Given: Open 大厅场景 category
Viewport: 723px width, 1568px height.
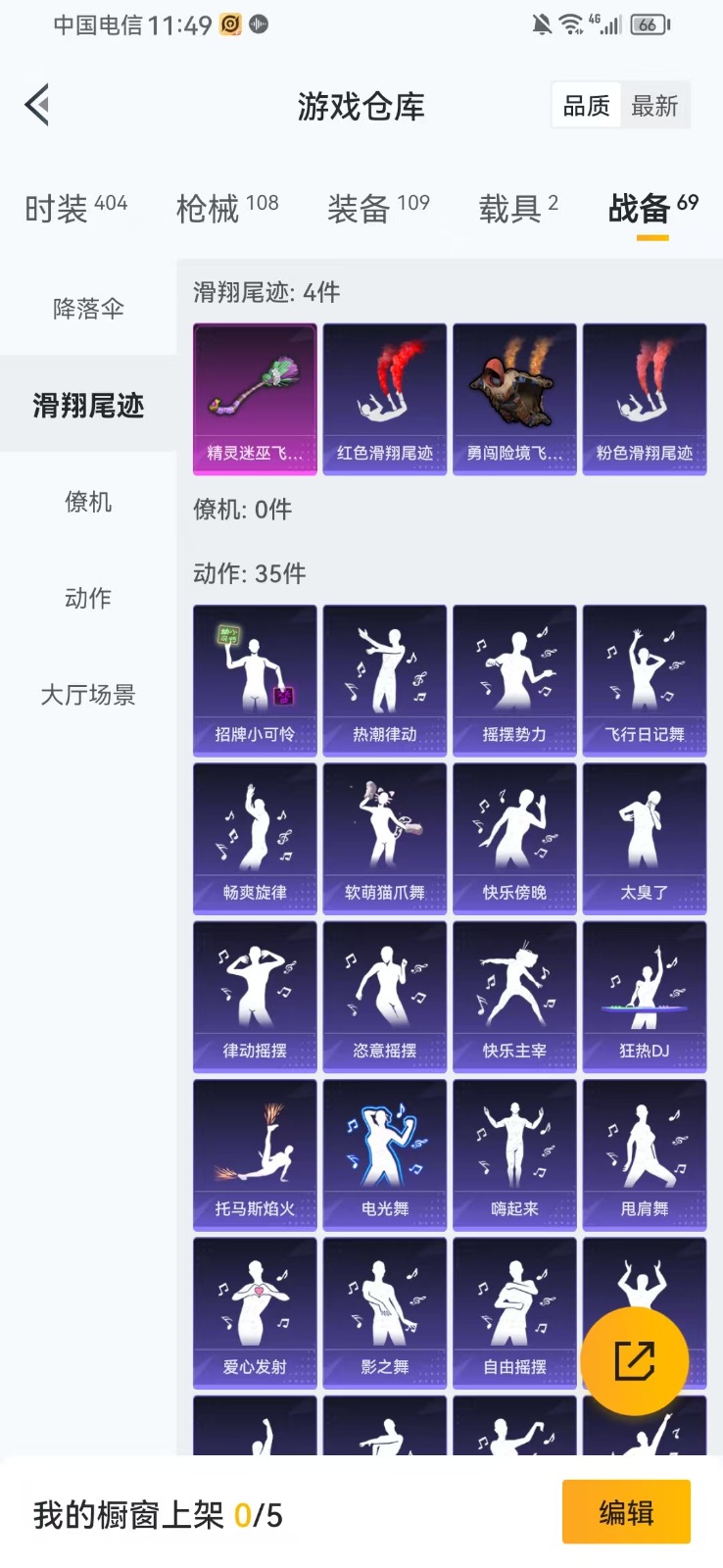Looking at the screenshot, I should pos(88,695).
